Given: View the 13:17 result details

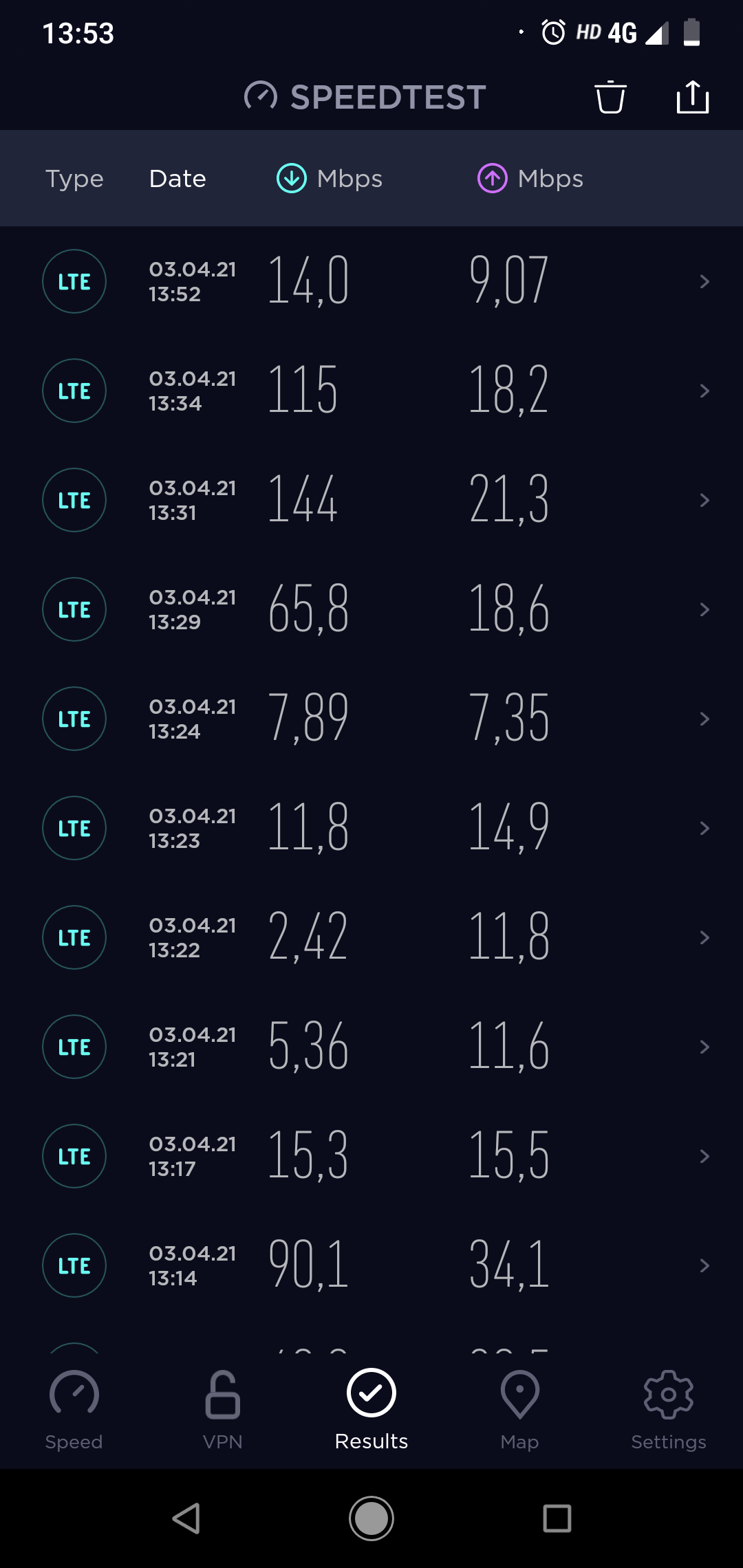Looking at the screenshot, I should 371,1156.
